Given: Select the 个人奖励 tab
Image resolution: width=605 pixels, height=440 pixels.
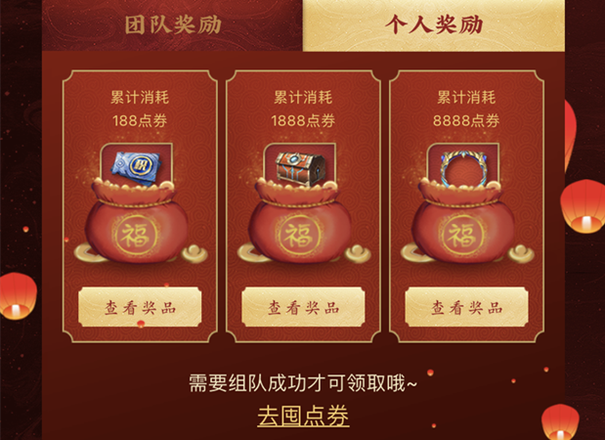Looking at the screenshot, I should pyautogui.click(x=435, y=24).
